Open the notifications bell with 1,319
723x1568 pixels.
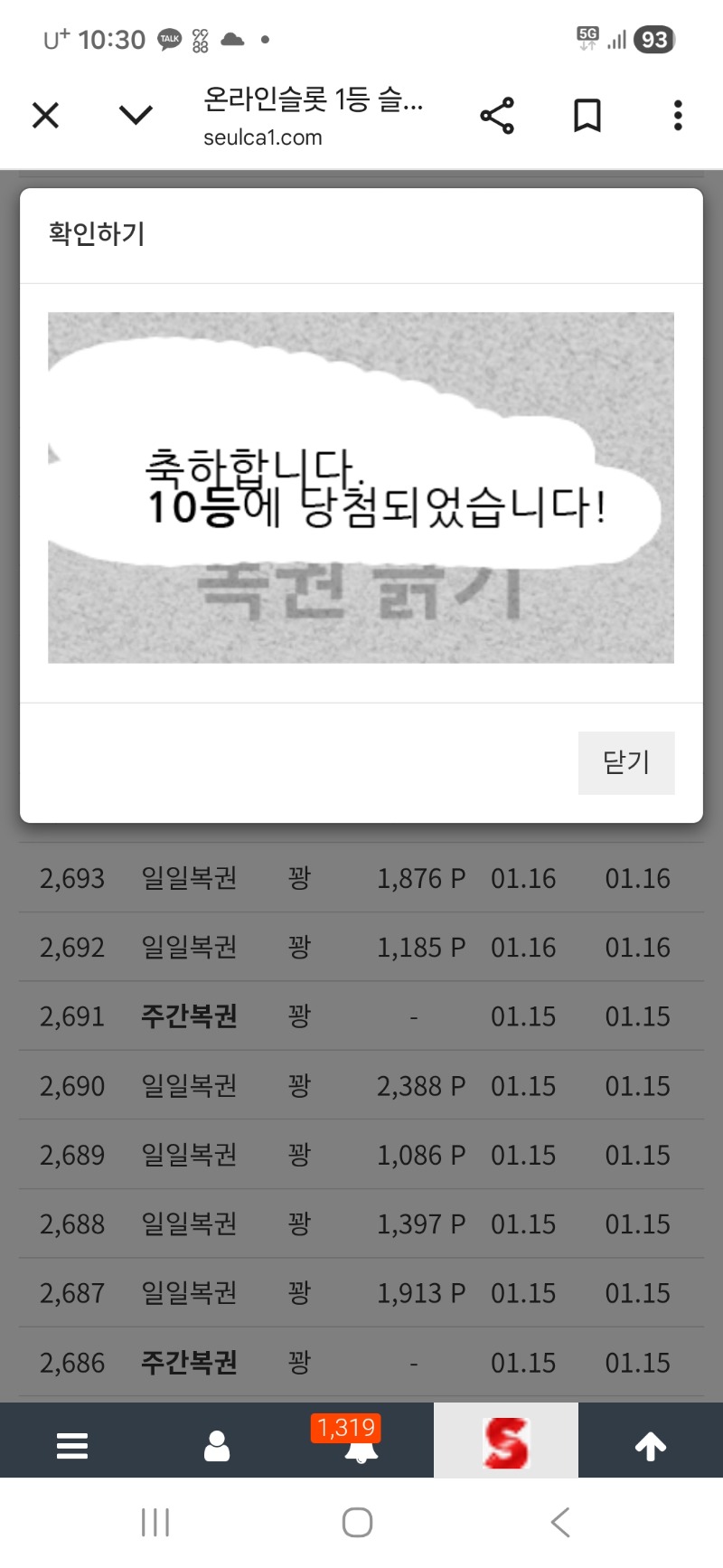361,1445
